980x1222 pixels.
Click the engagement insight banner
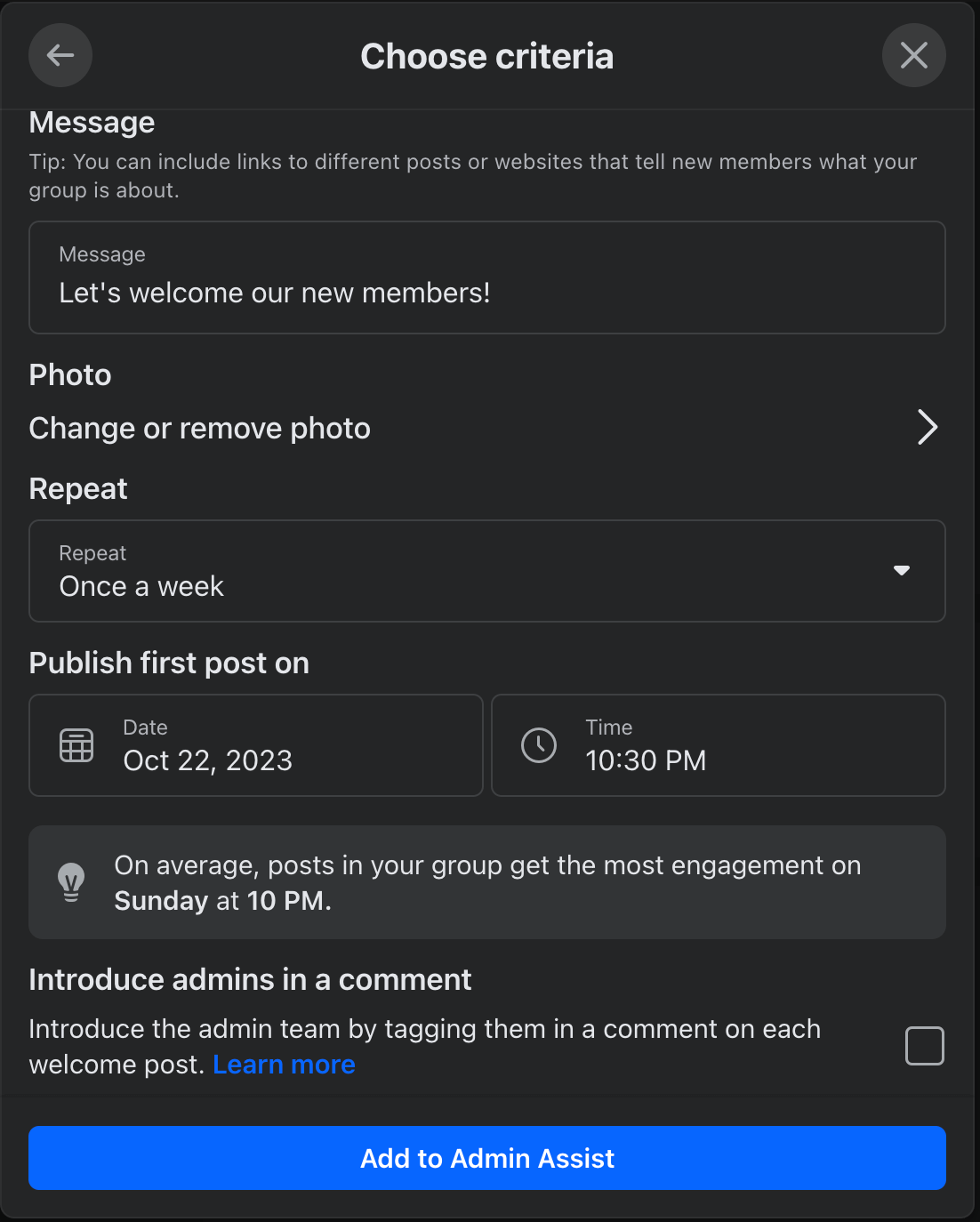point(487,882)
